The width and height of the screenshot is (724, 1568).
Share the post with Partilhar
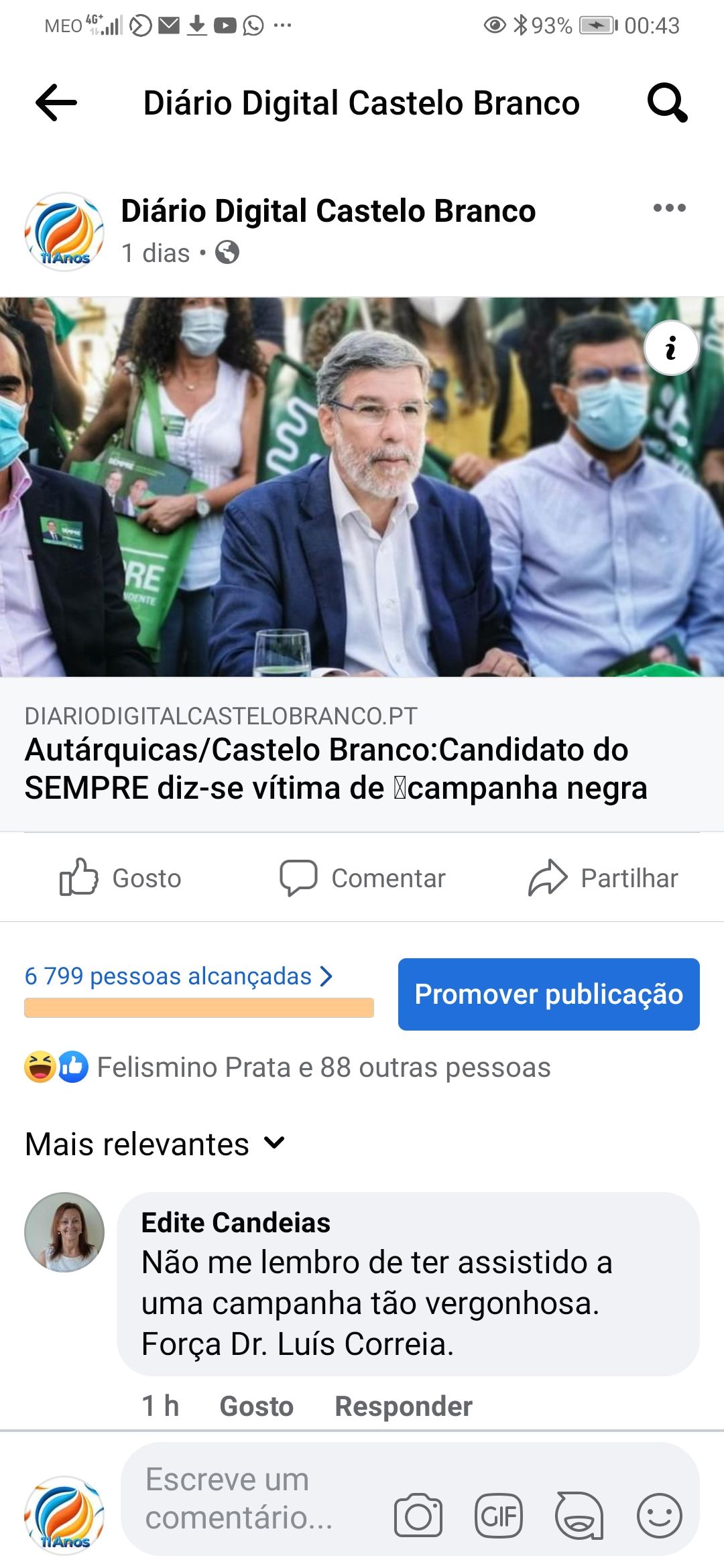pyautogui.click(x=603, y=878)
